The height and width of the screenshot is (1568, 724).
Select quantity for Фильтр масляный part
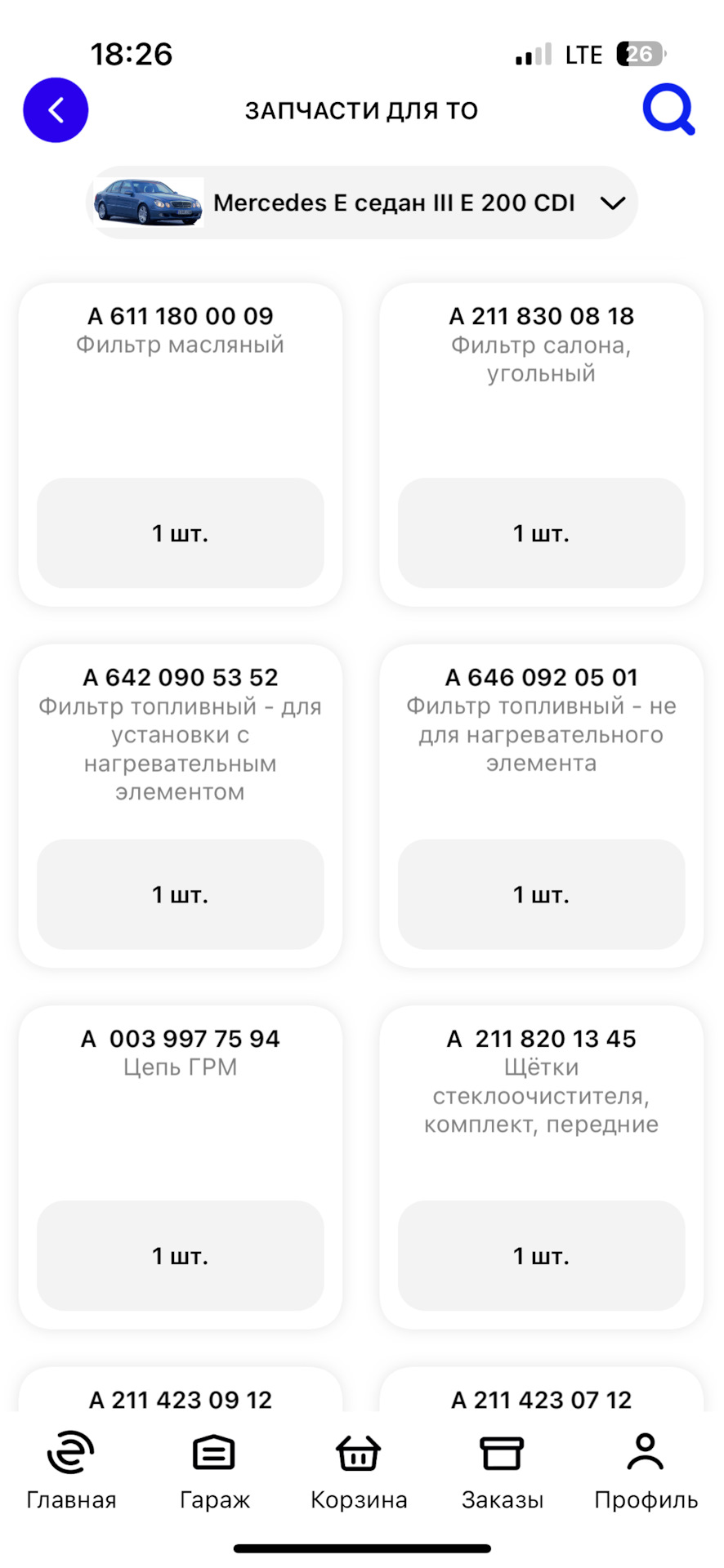pos(180,533)
